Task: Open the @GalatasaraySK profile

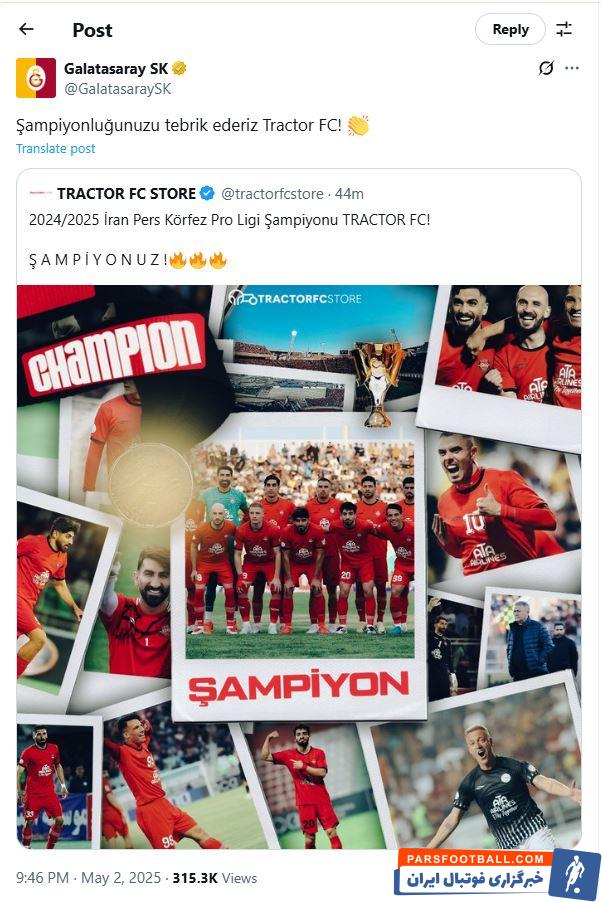Action: [118, 88]
